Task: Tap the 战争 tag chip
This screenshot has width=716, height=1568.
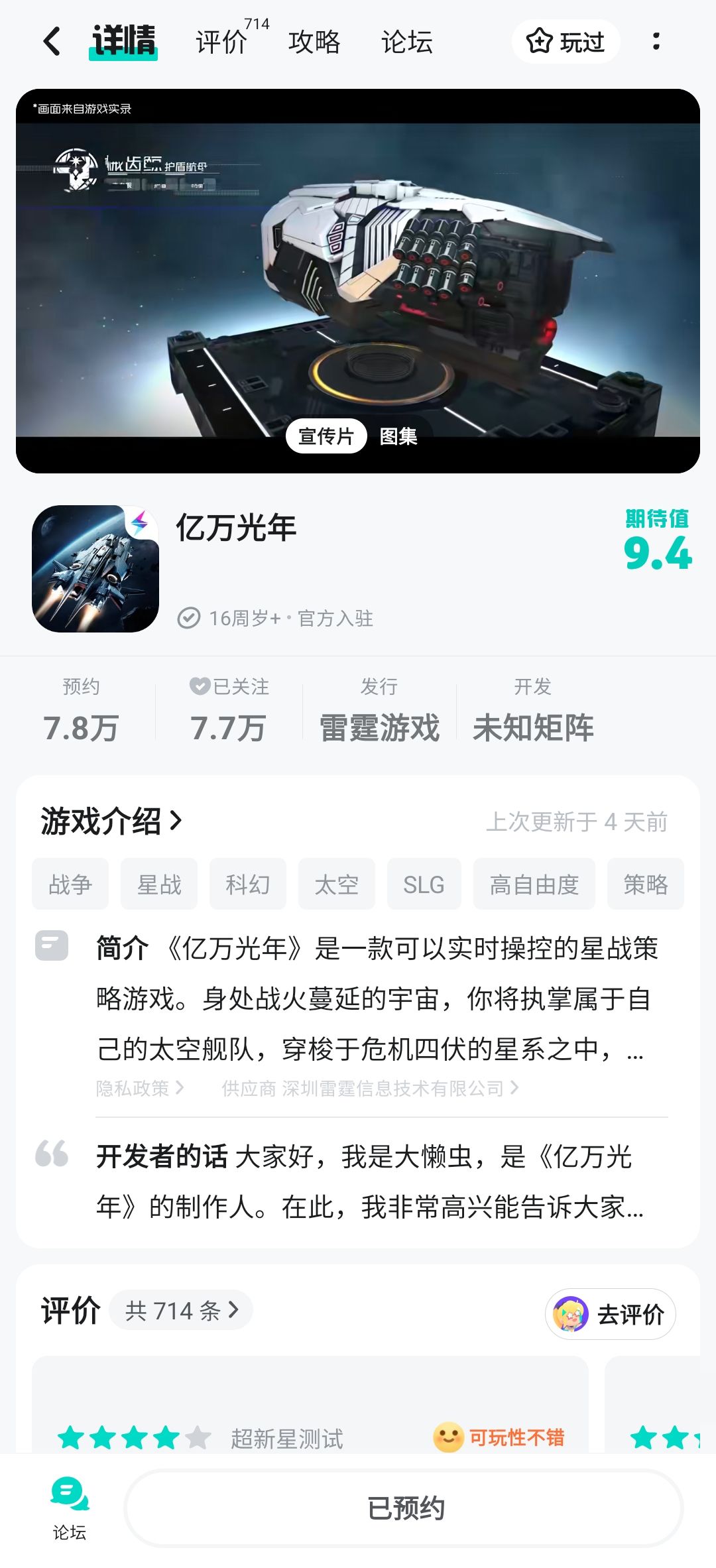Action: coord(70,884)
